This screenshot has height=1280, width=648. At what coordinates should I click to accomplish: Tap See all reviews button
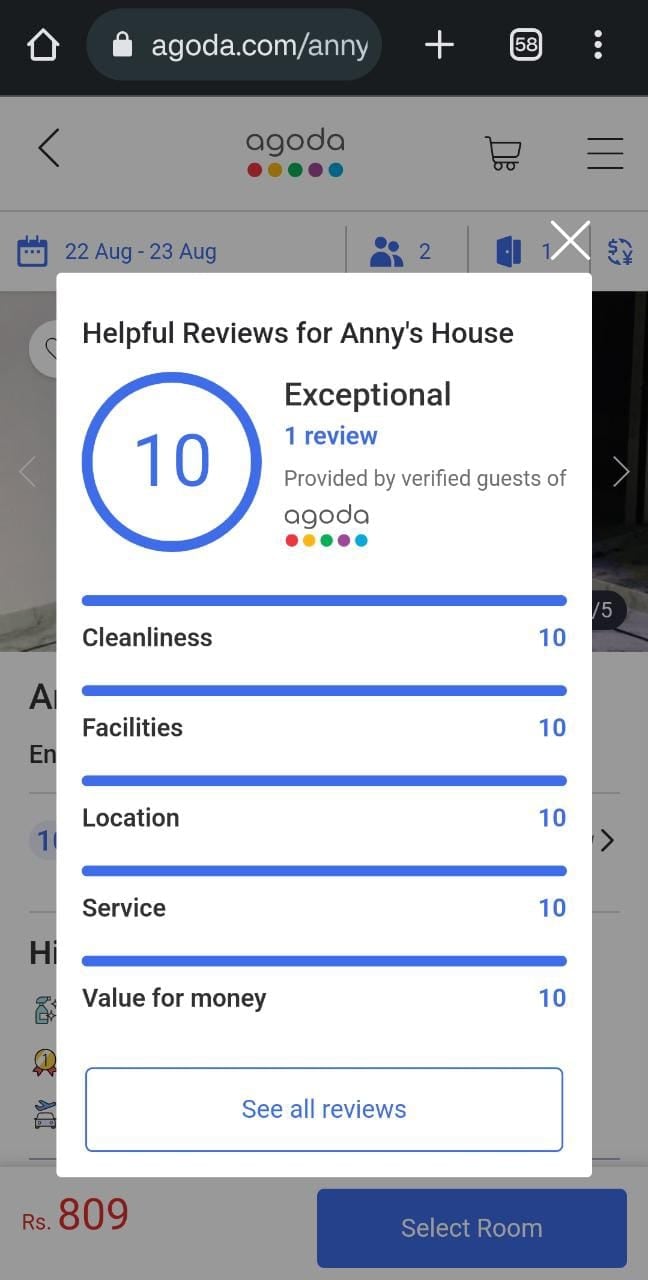[324, 1109]
